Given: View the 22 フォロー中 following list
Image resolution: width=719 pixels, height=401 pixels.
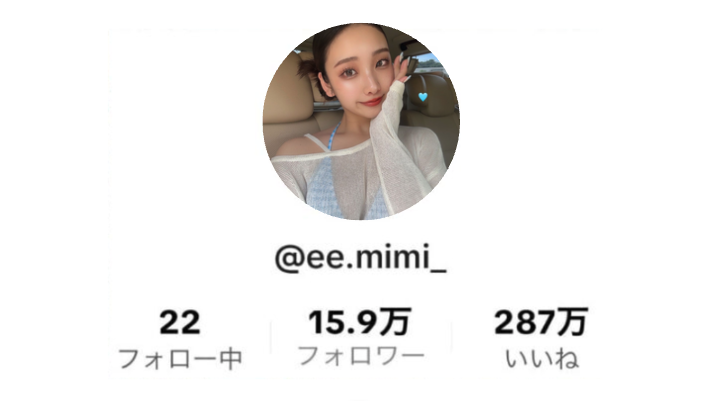Looking at the screenshot, I should tap(180, 339).
